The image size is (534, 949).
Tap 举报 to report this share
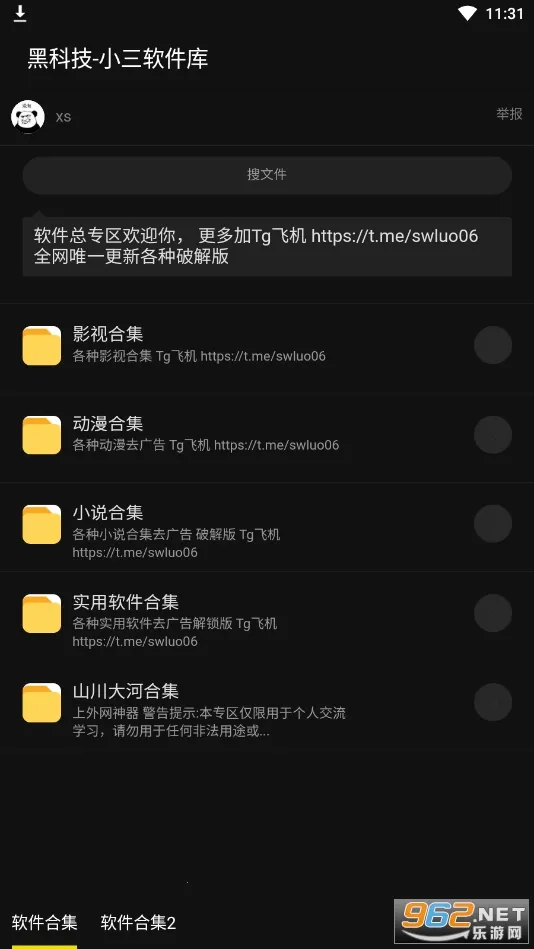[509, 114]
